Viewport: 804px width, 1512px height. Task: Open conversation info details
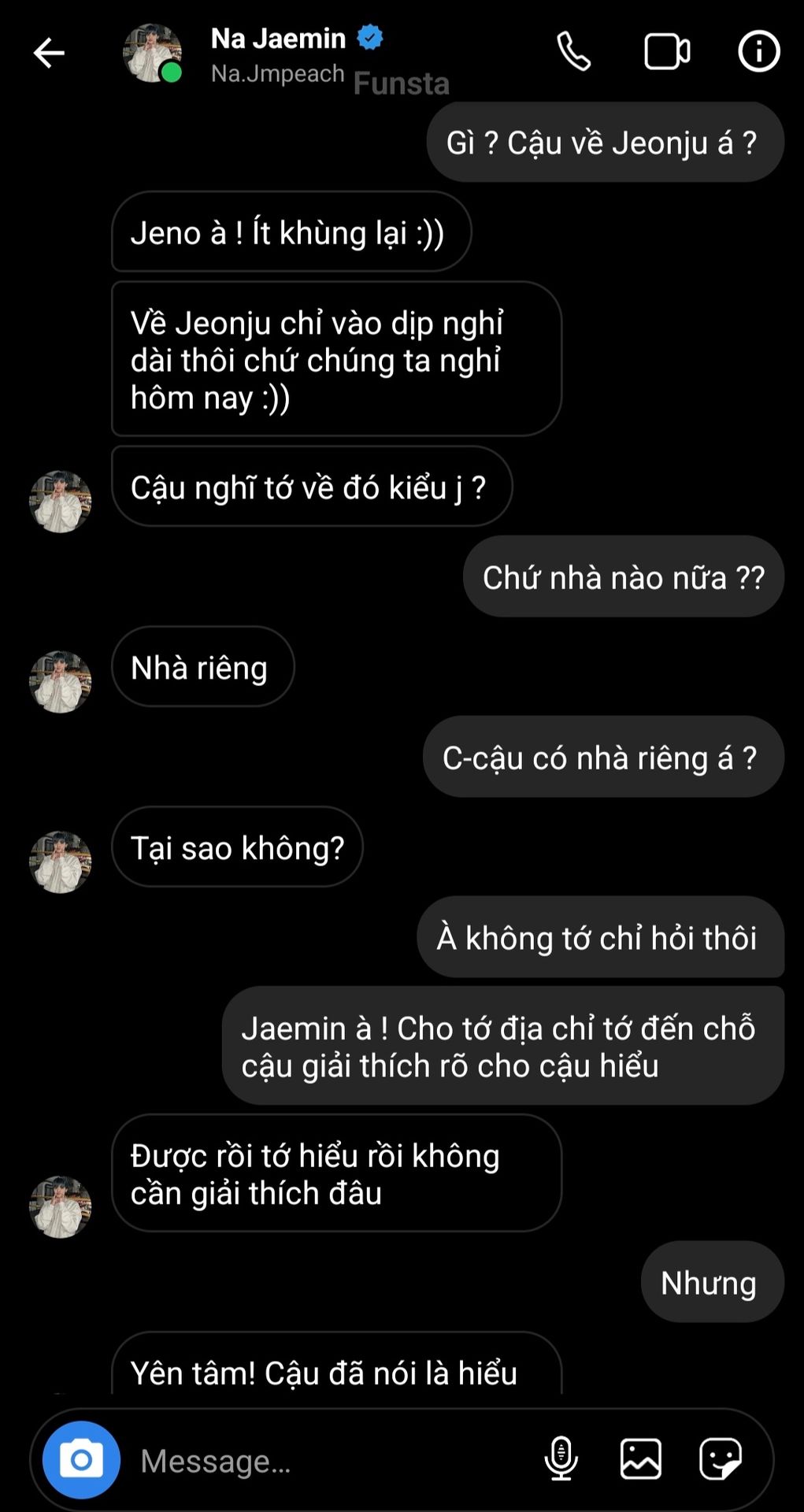click(758, 52)
